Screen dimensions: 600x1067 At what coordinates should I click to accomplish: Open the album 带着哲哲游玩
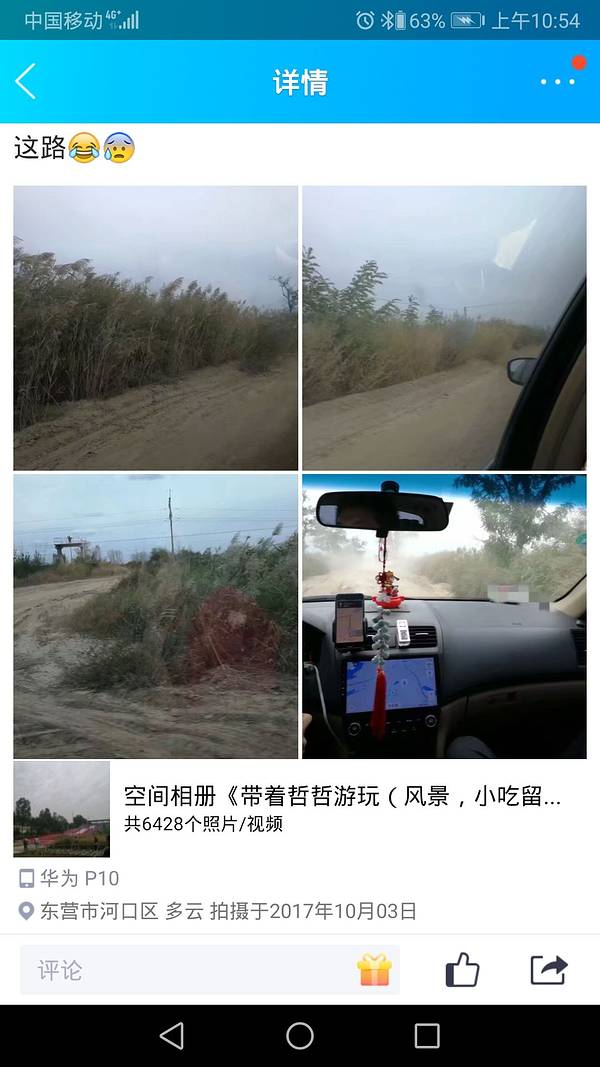[340, 808]
